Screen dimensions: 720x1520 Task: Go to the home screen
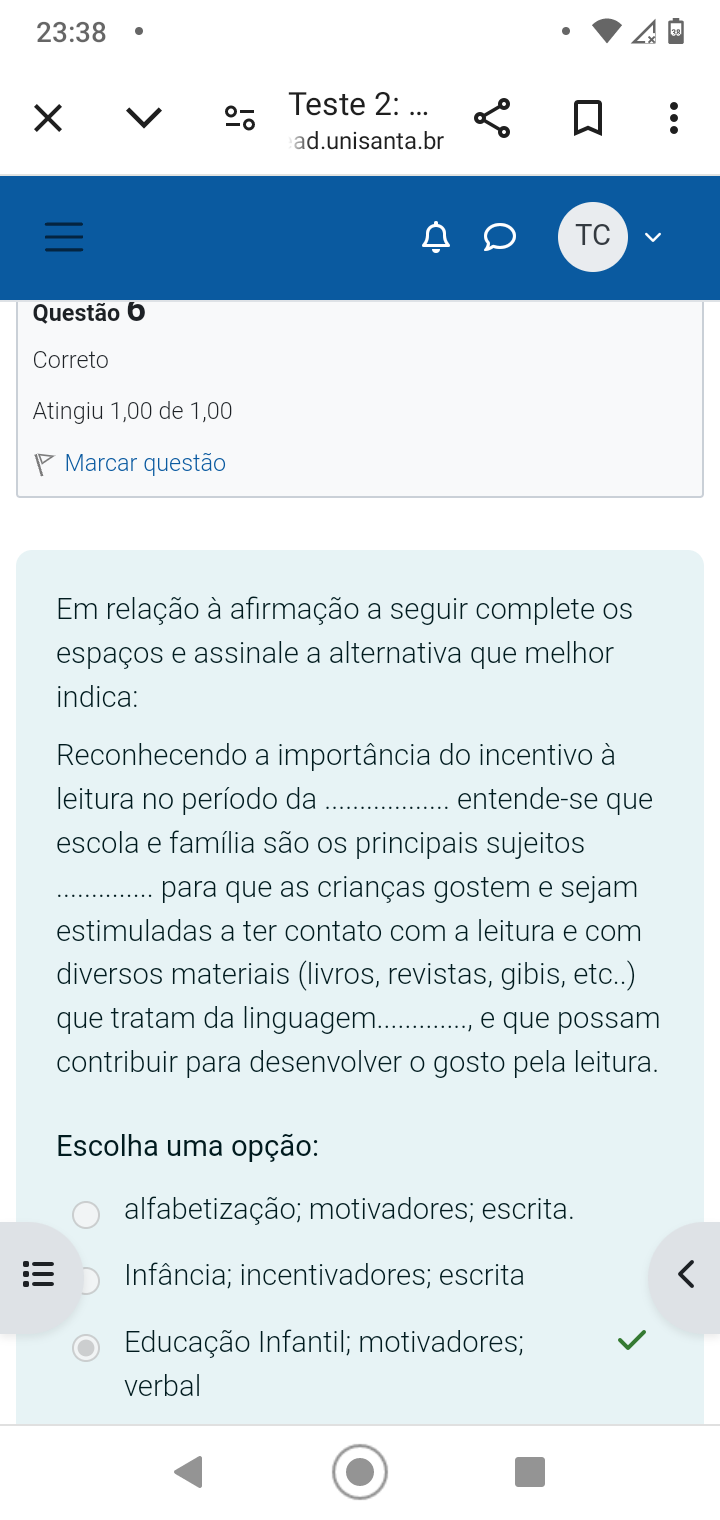pyautogui.click(x=360, y=1472)
